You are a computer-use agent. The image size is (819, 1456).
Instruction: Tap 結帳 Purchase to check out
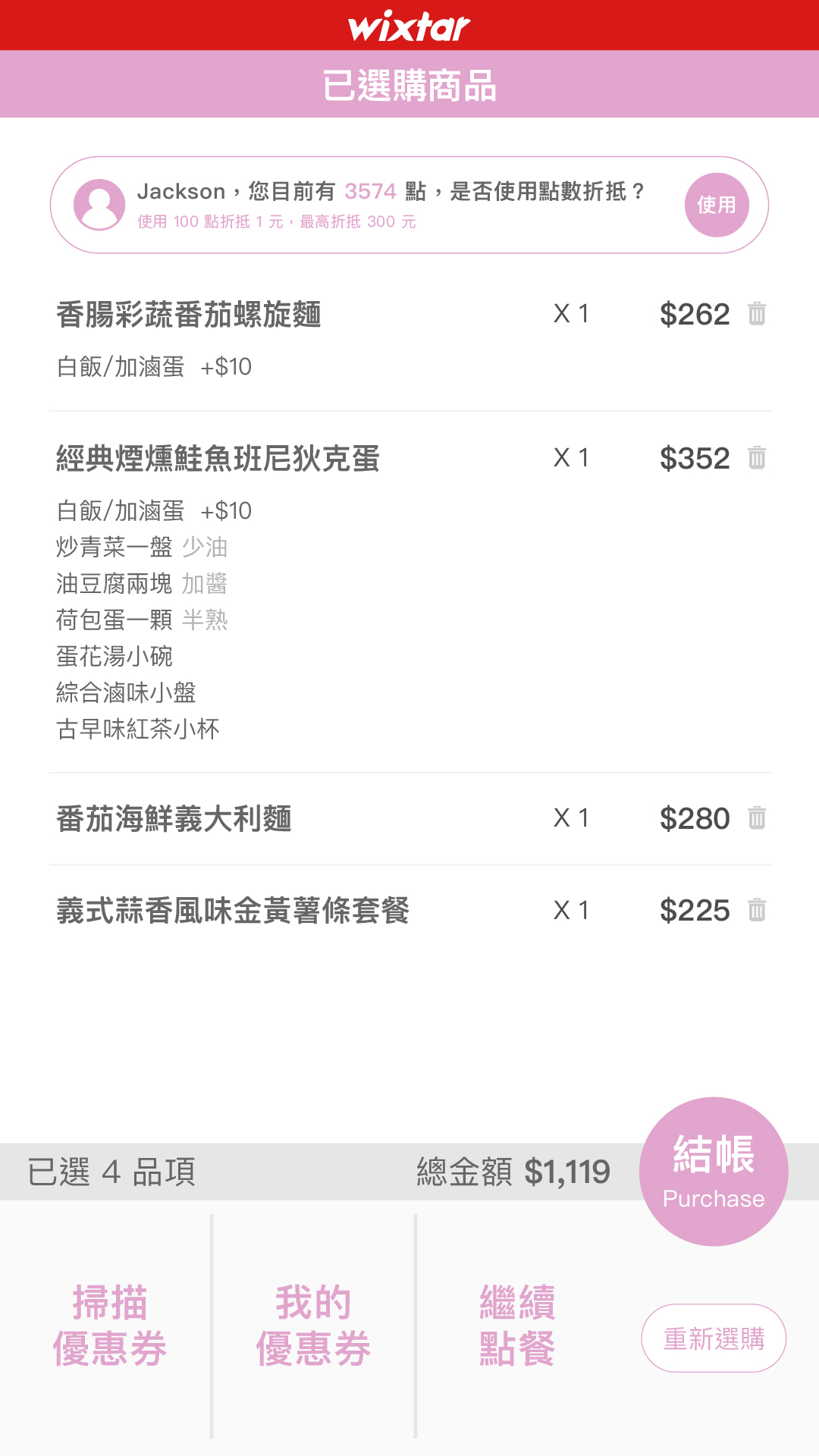(x=714, y=1172)
